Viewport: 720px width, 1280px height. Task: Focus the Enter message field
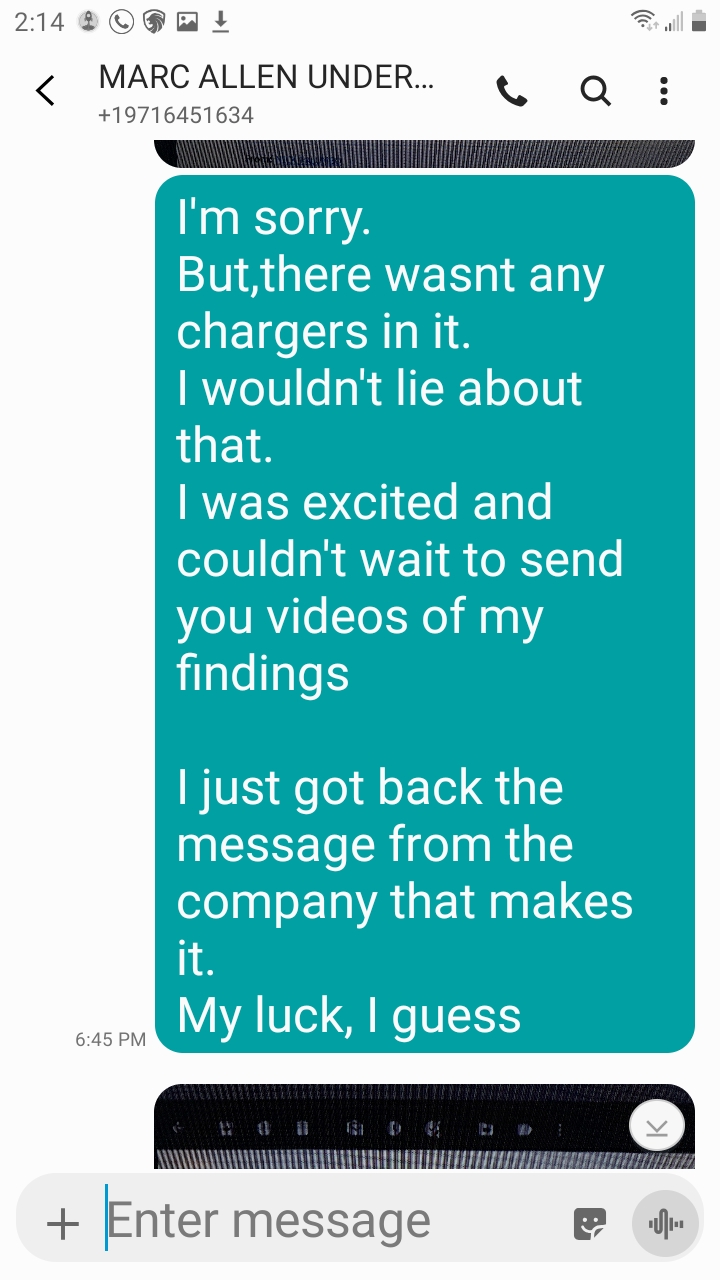pyautogui.click(x=330, y=1221)
